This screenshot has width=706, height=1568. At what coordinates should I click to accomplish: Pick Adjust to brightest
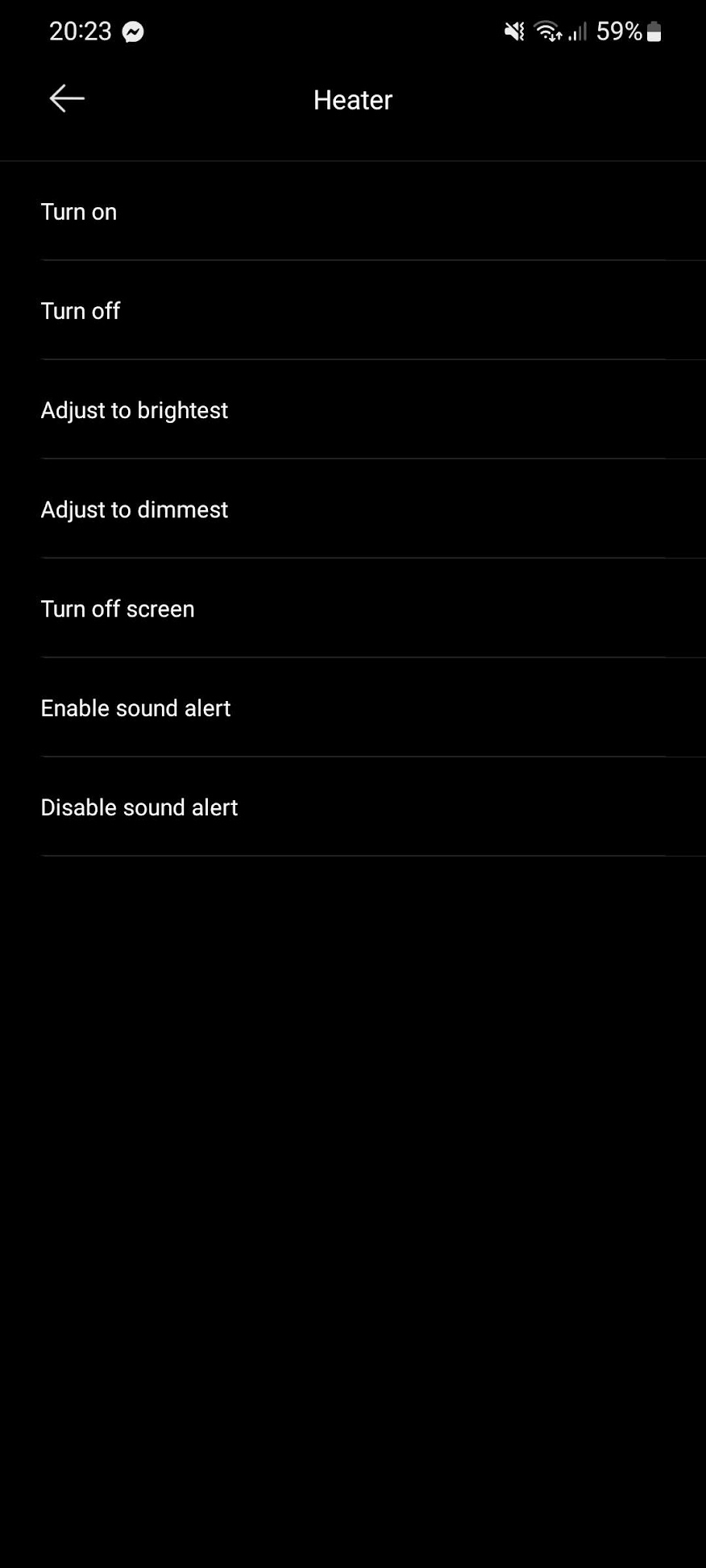353,409
